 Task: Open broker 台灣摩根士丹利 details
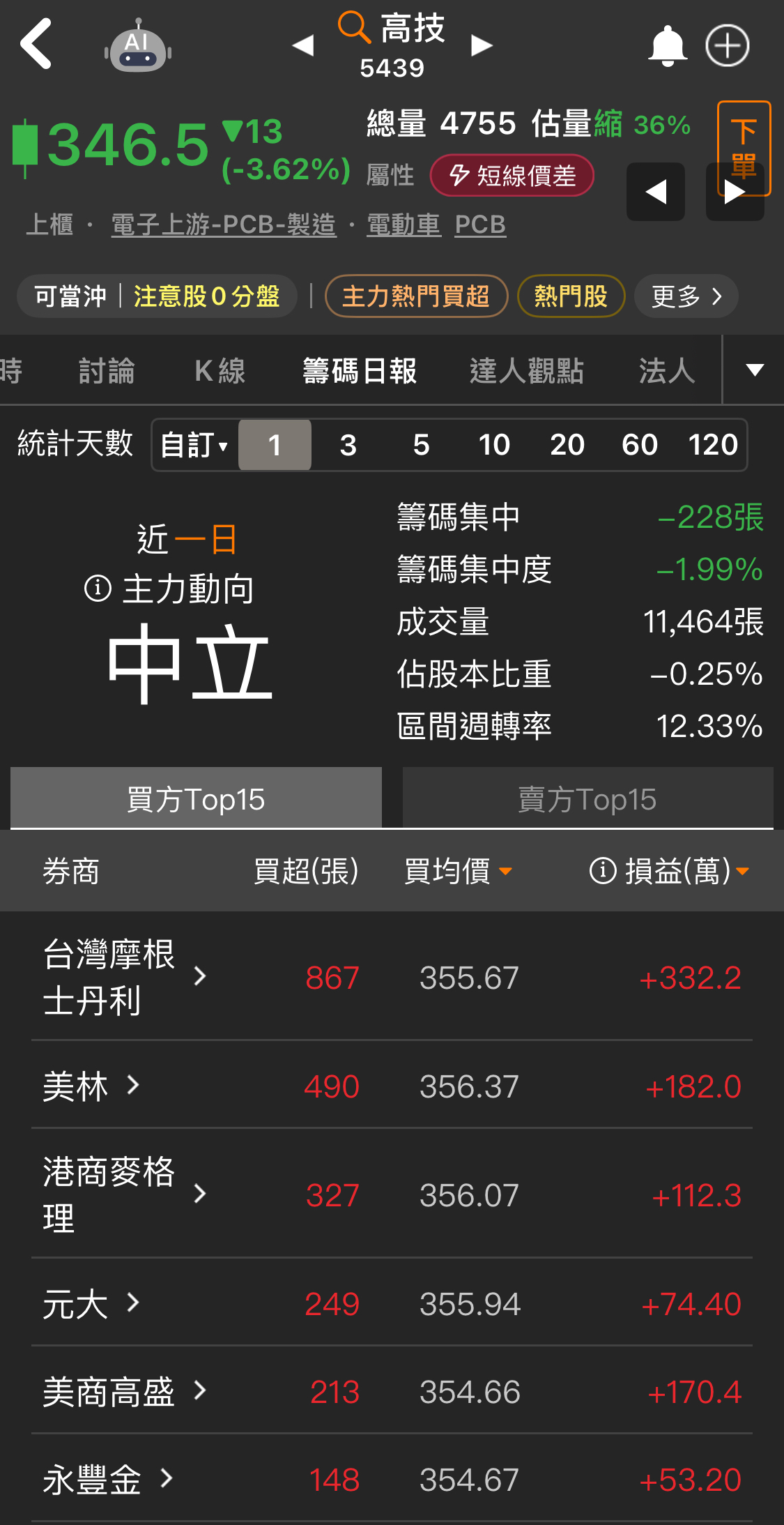[125, 978]
